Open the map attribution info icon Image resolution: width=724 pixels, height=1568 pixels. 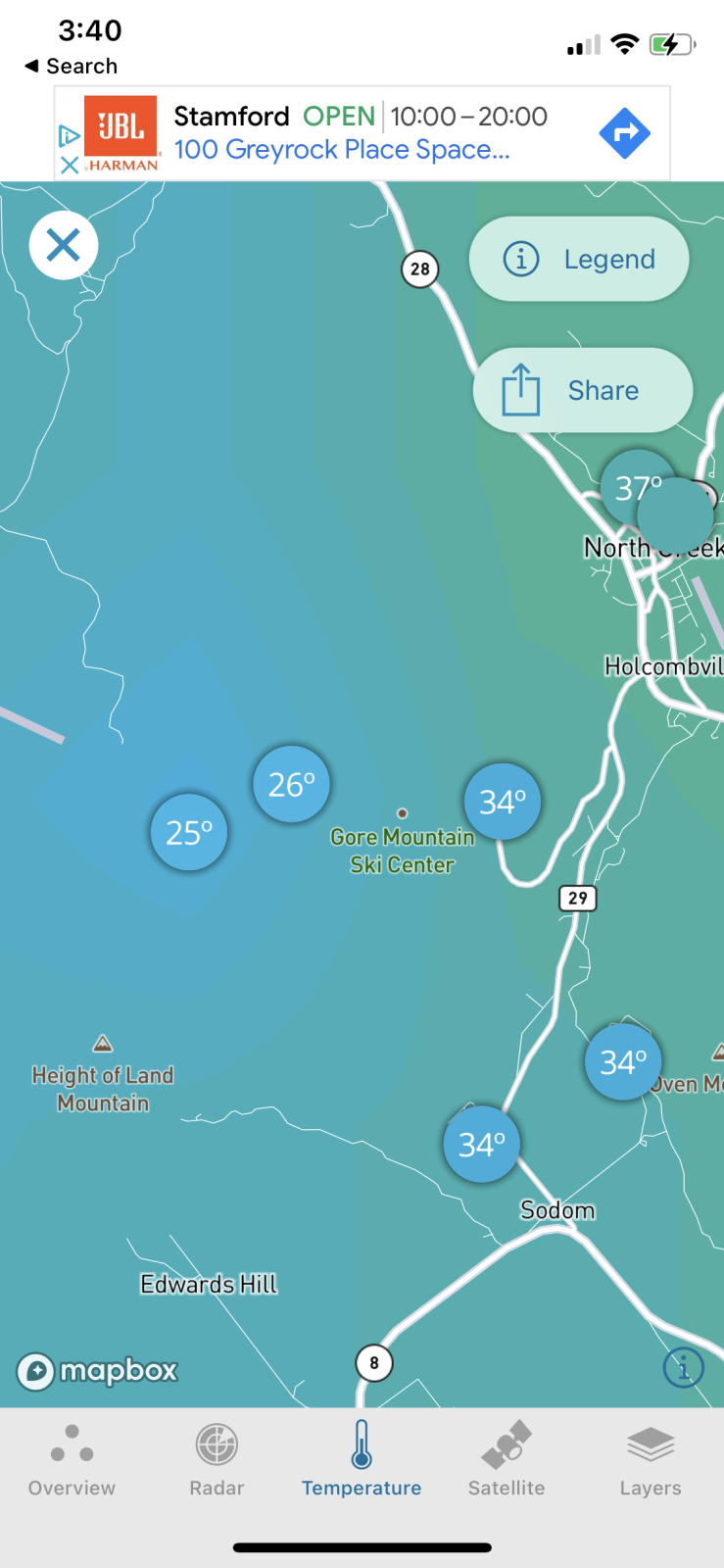(x=683, y=1366)
